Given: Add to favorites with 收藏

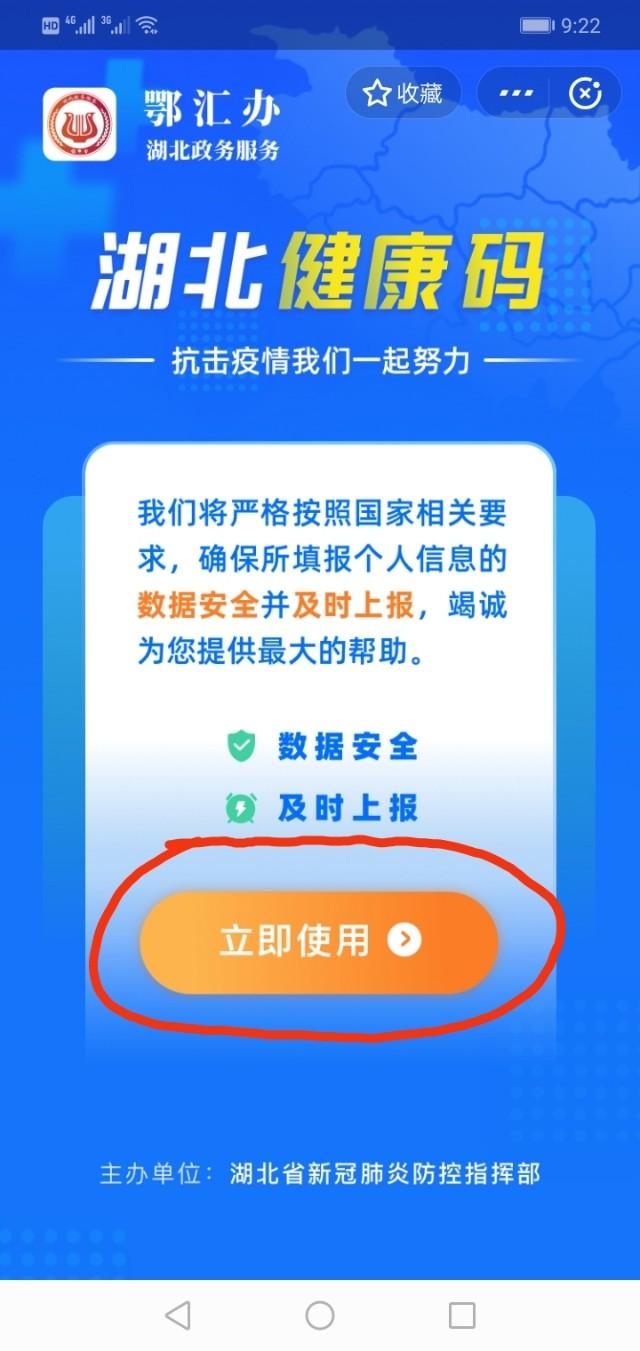Looking at the screenshot, I should point(403,93).
